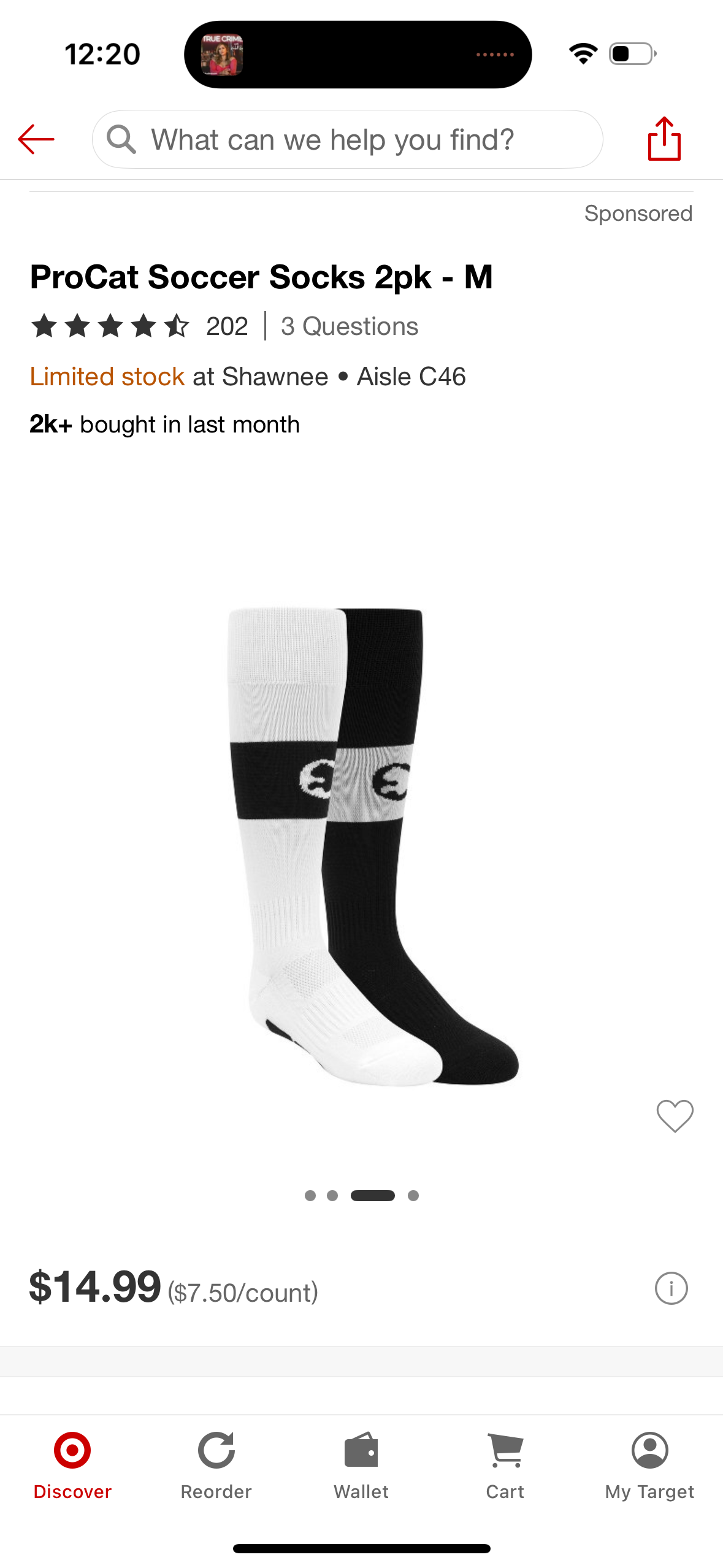The width and height of the screenshot is (723, 1568).
Task: View the 3 Questions section
Action: (x=350, y=326)
